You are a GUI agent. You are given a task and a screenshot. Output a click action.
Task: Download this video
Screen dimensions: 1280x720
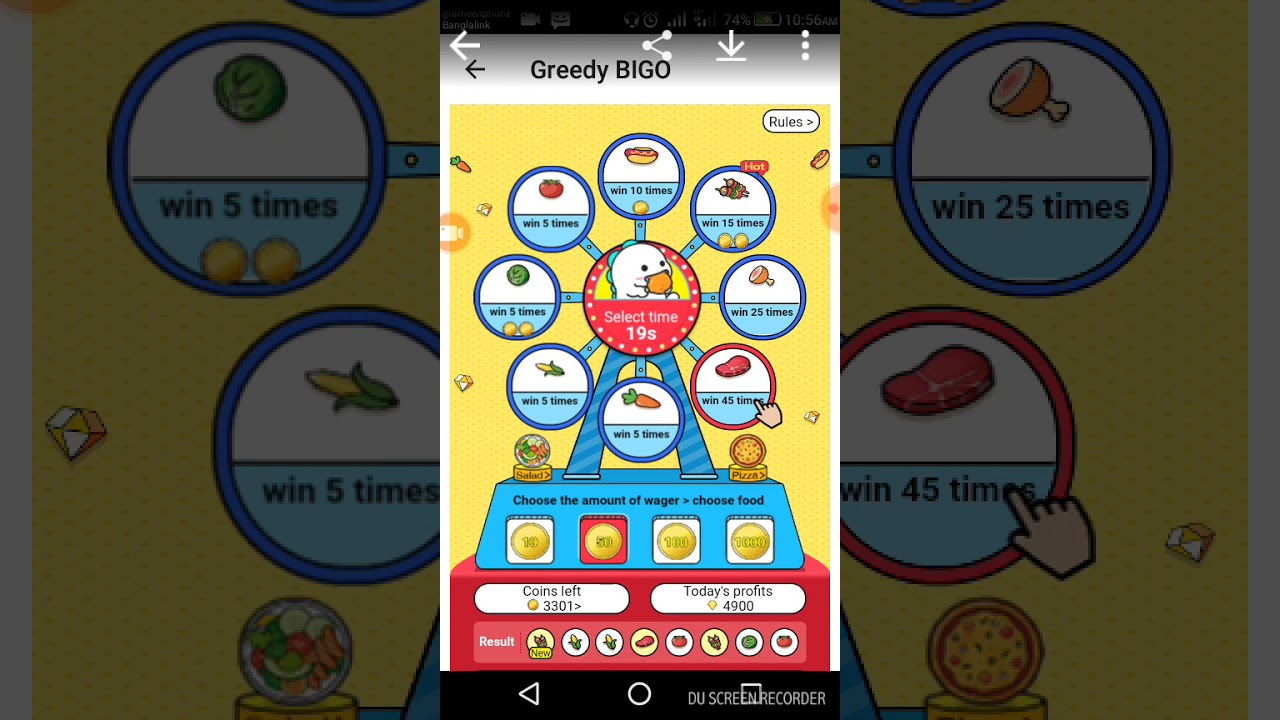click(731, 45)
